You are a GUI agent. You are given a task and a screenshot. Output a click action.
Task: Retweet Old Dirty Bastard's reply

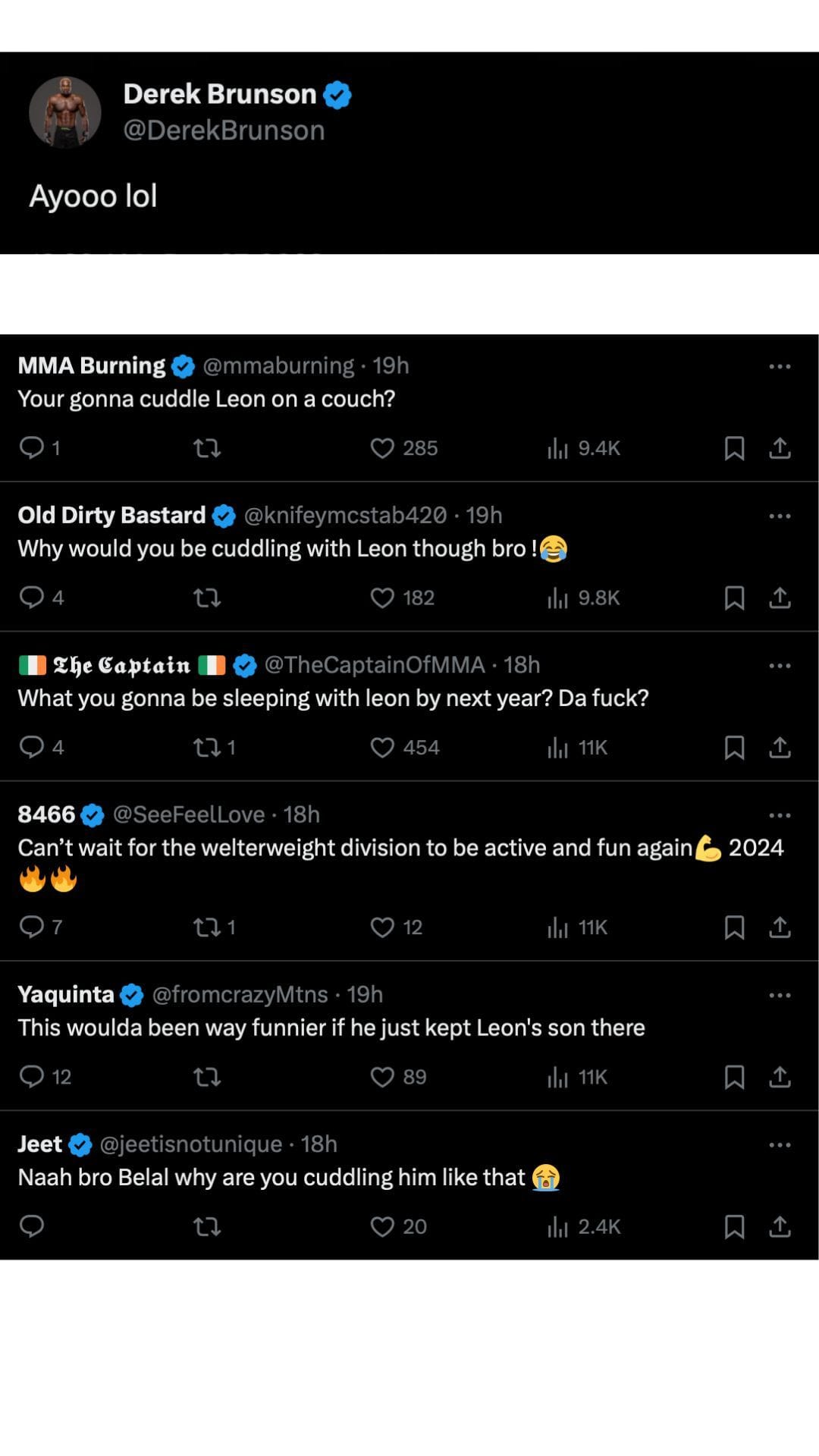click(x=206, y=598)
